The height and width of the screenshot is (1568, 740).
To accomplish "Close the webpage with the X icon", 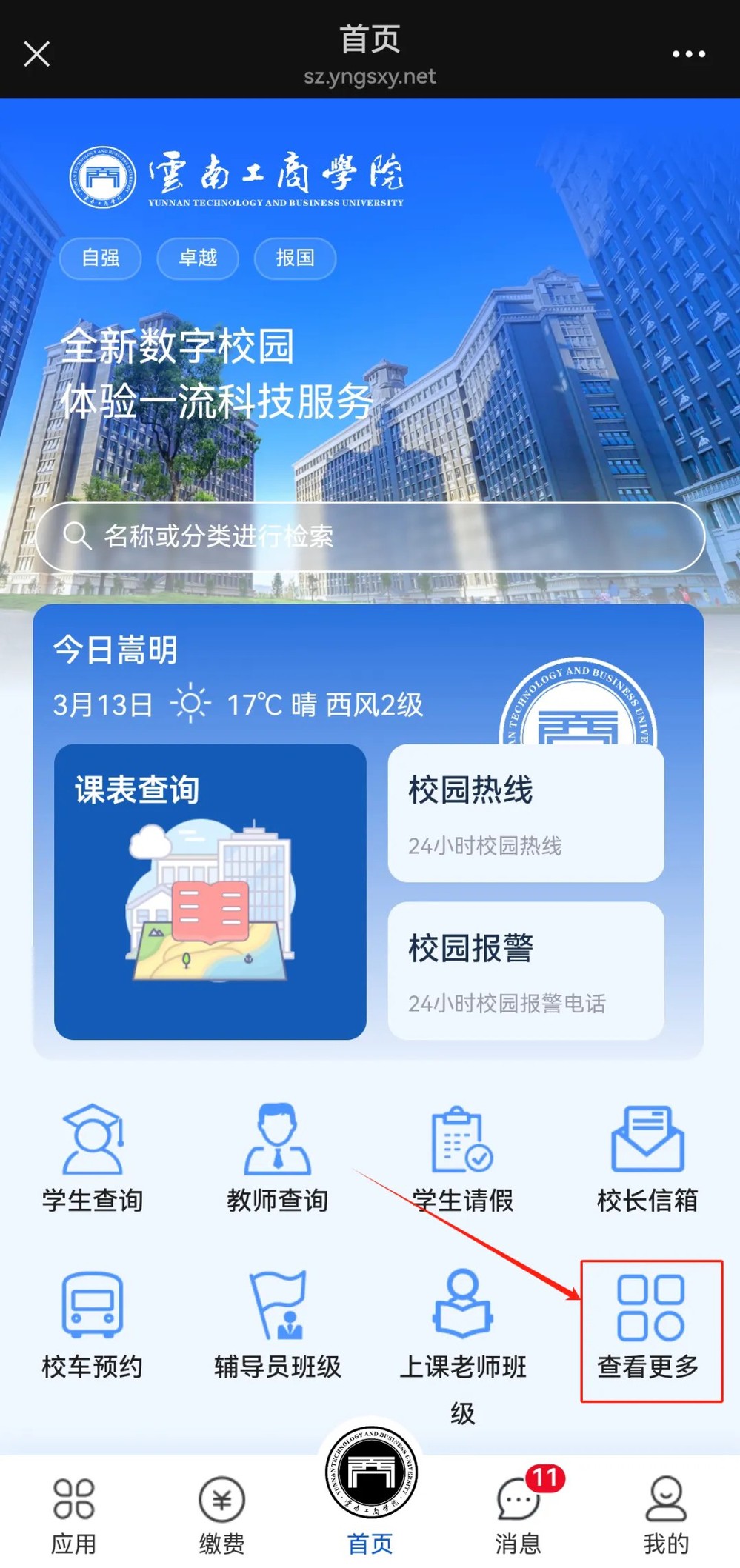I will (36, 54).
